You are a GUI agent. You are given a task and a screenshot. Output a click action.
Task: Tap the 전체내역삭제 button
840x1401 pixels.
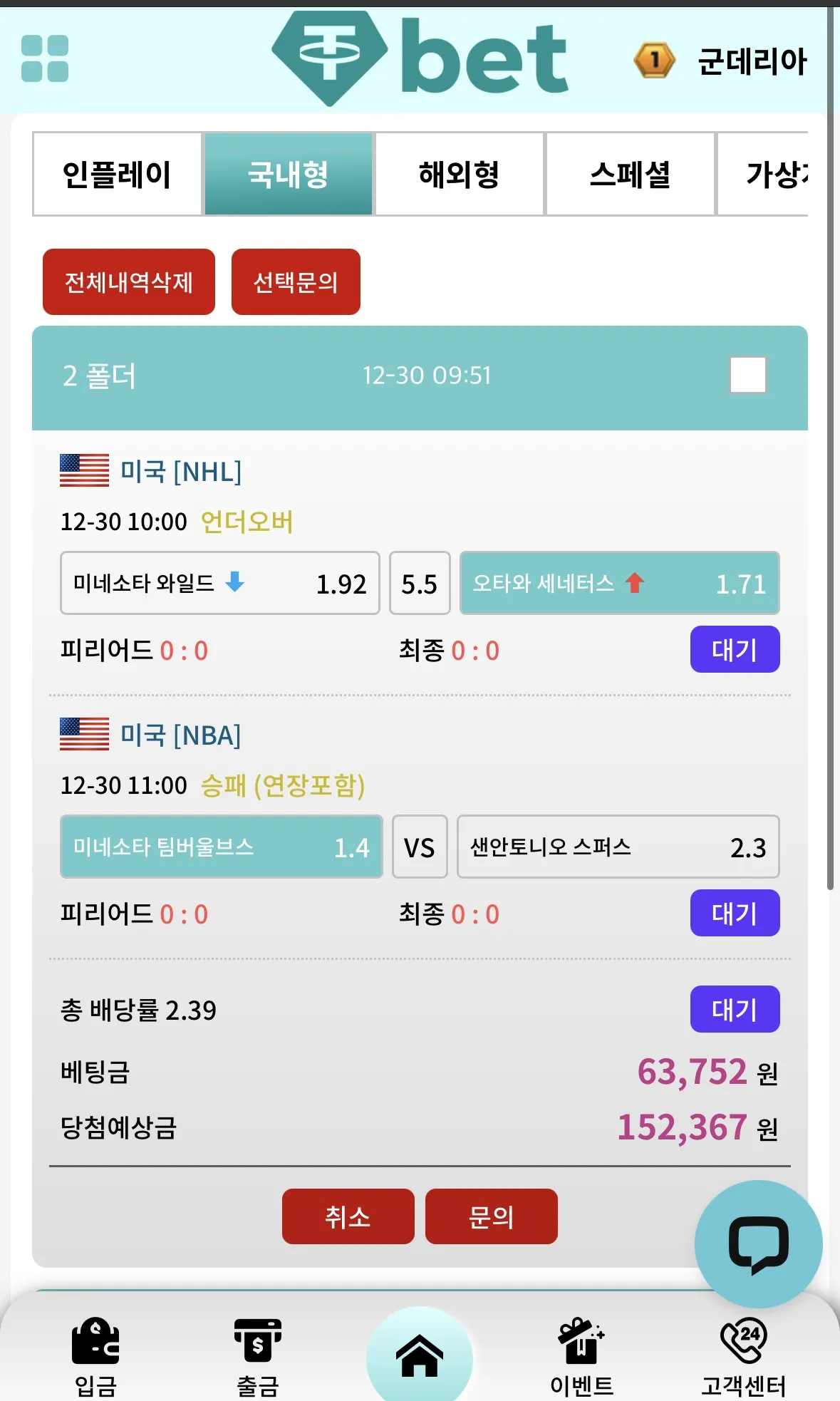(x=129, y=282)
